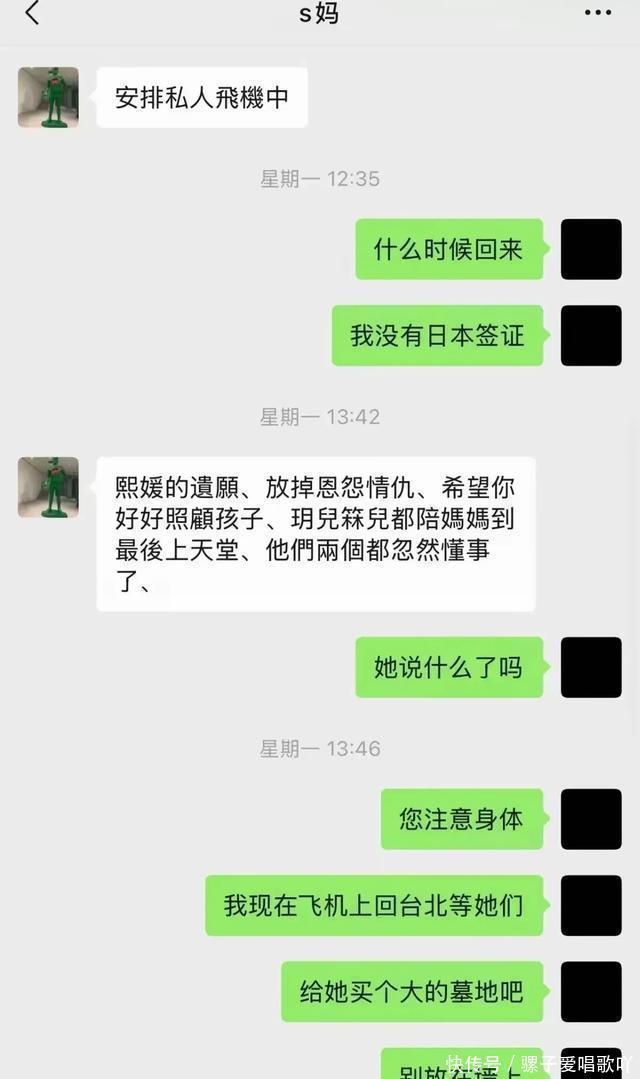Open own avatar beside 什么时候回来 message
Image resolution: width=640 pixels, height=1079 pixels.
coord(591,249)
